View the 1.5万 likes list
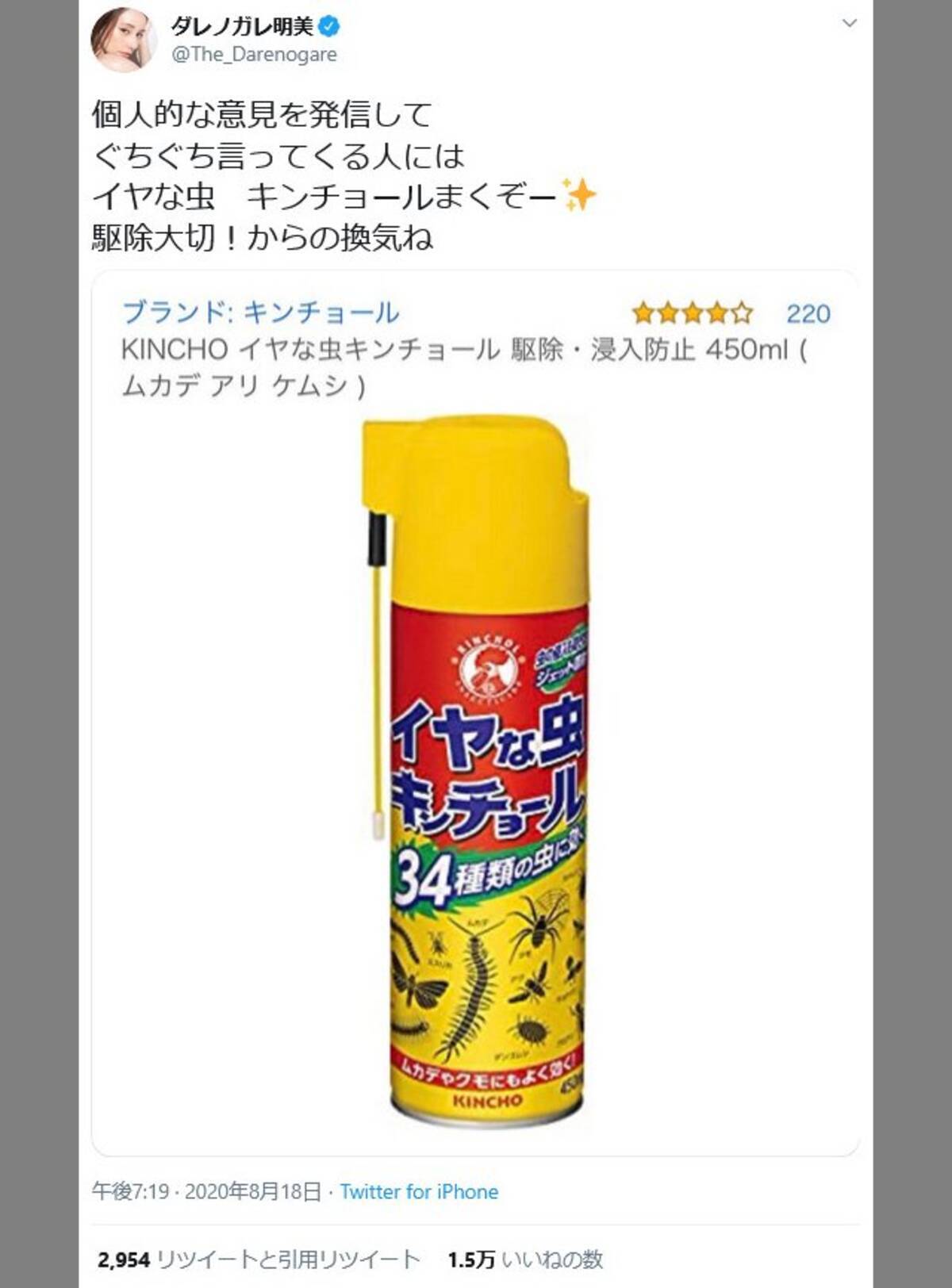Image resolution: width=952 pixels, height=1288 pixels. tap(525, 1259)
